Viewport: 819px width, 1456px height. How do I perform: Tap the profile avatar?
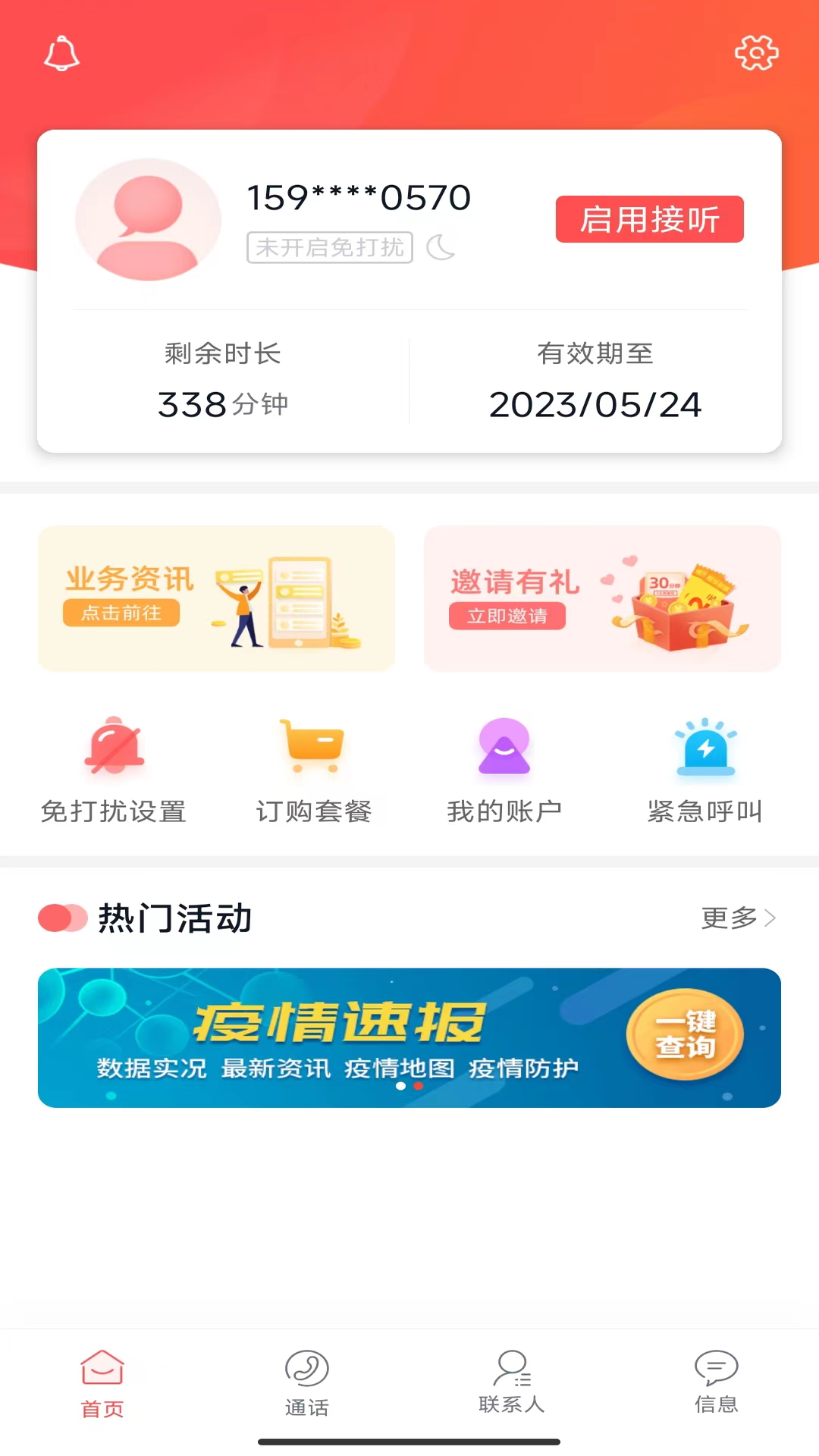(x=149, y=220)
